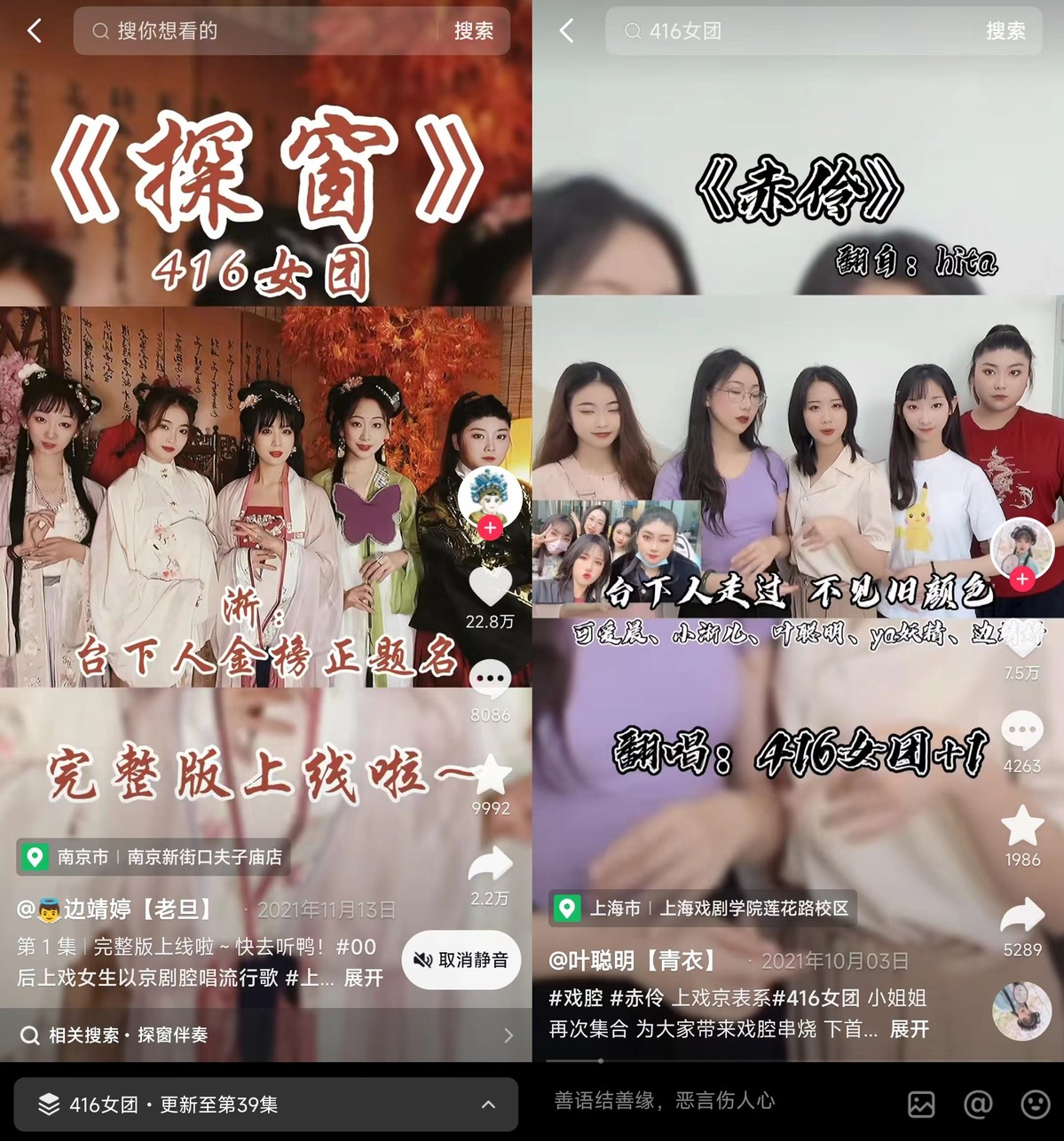Viewport: 1064px width, 1141px height.
Task: Like the 探窗 video with 22.8万 likes
Action: click(490, 586)
